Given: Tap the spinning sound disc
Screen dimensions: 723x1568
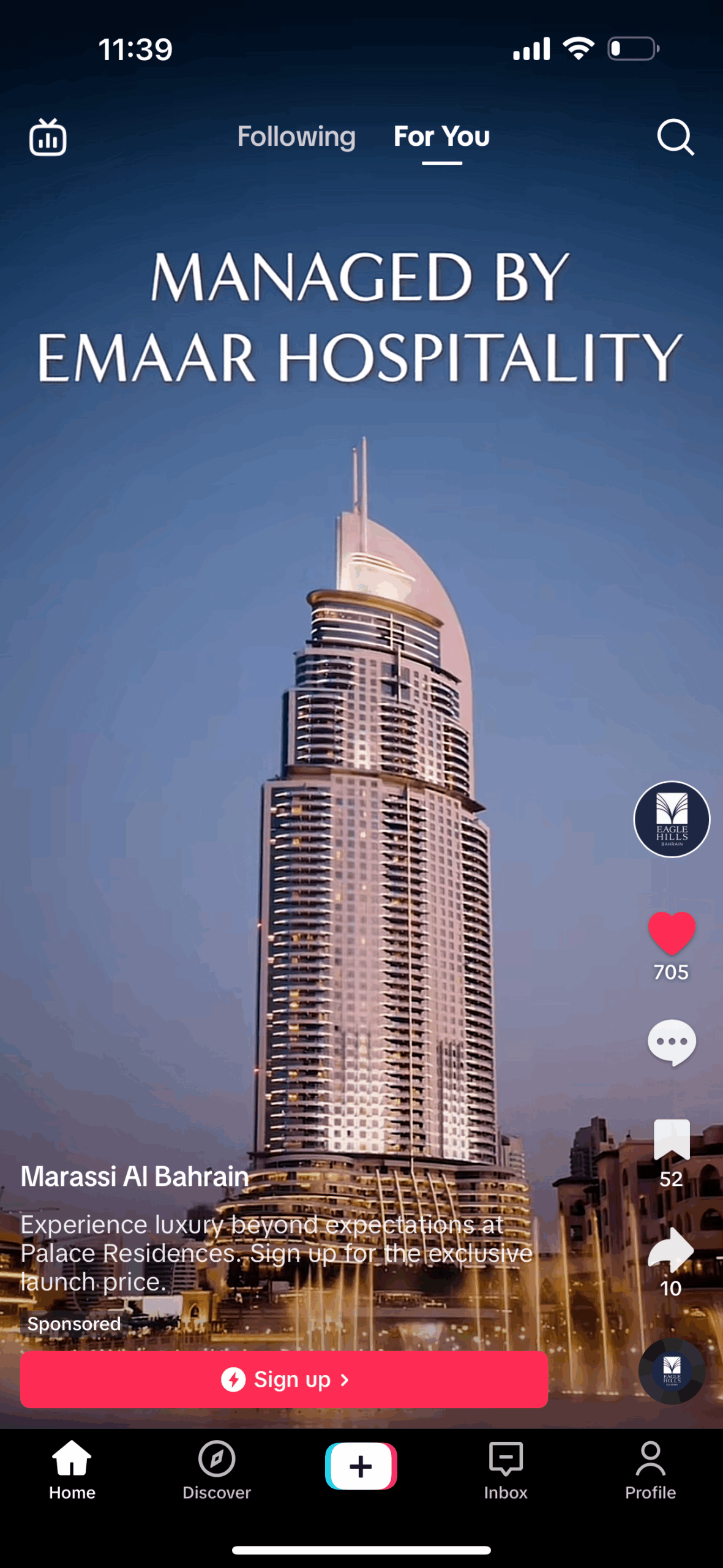Looking at the screenshot, I should pyautogui.click(x=672, y=1371).
